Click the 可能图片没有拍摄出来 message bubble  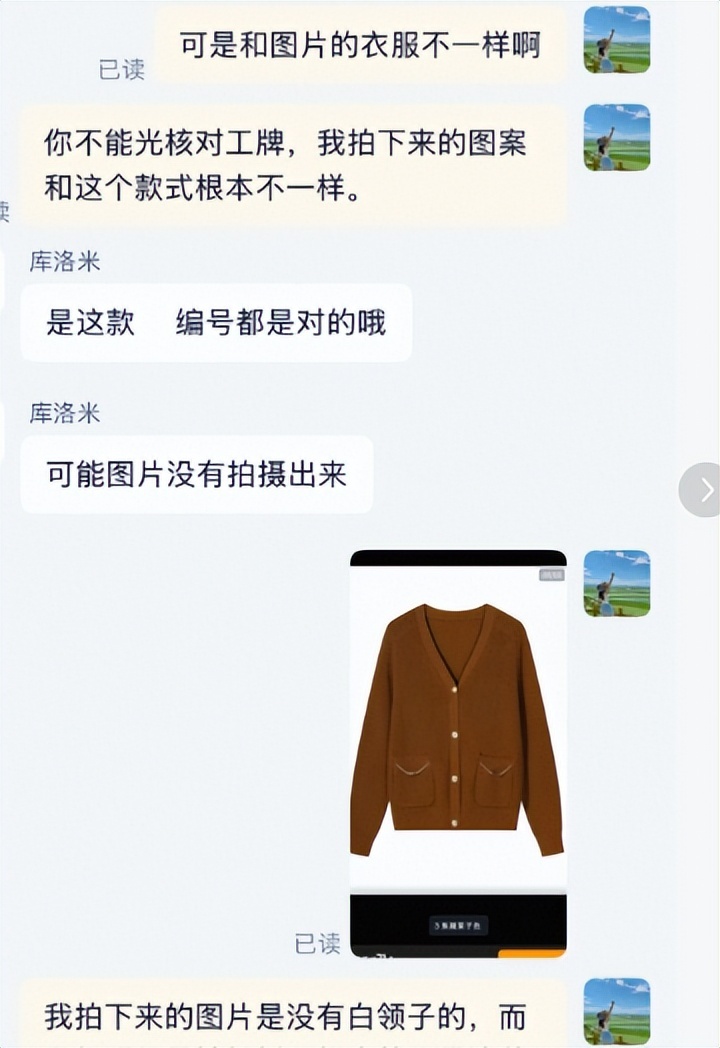200,475
